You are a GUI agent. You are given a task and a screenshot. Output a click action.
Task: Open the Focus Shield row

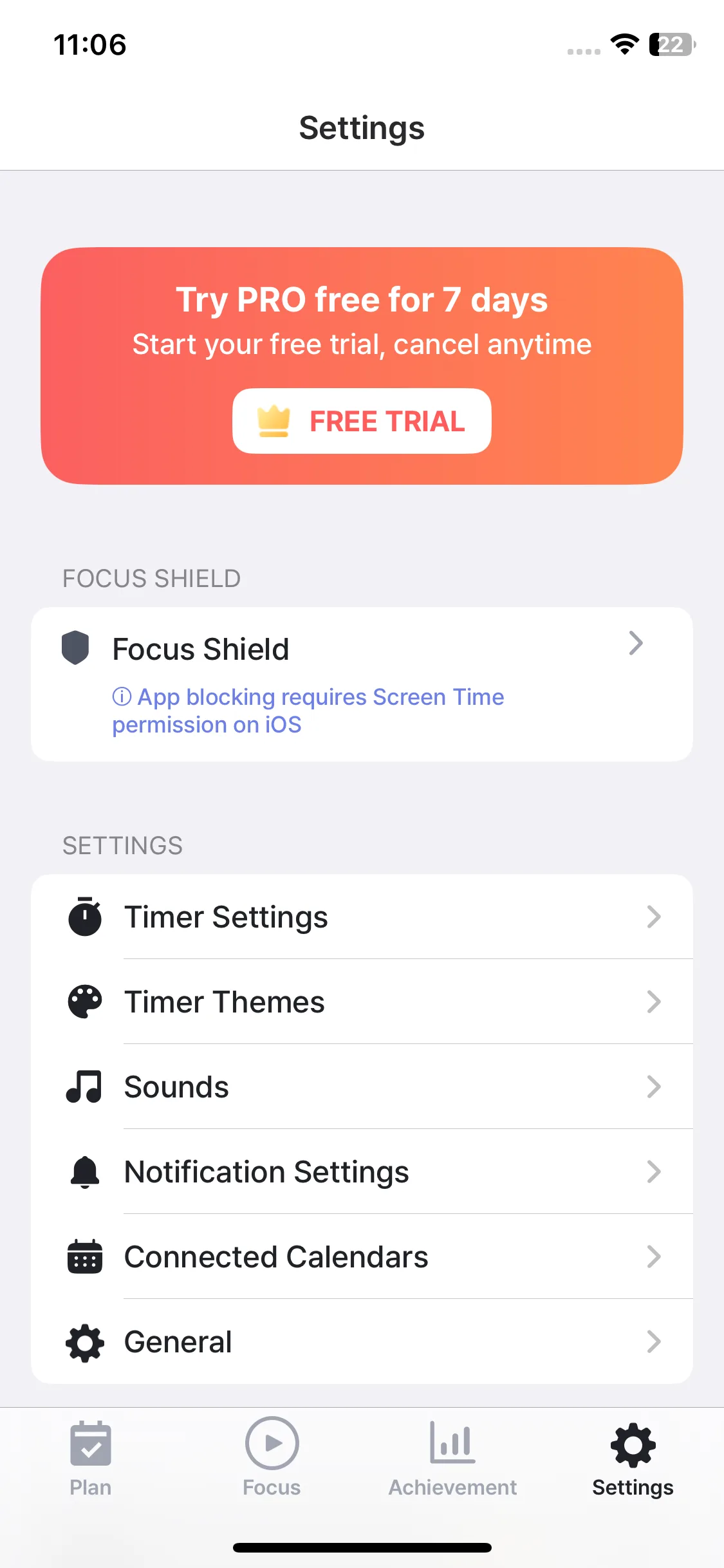click(362, 650)
